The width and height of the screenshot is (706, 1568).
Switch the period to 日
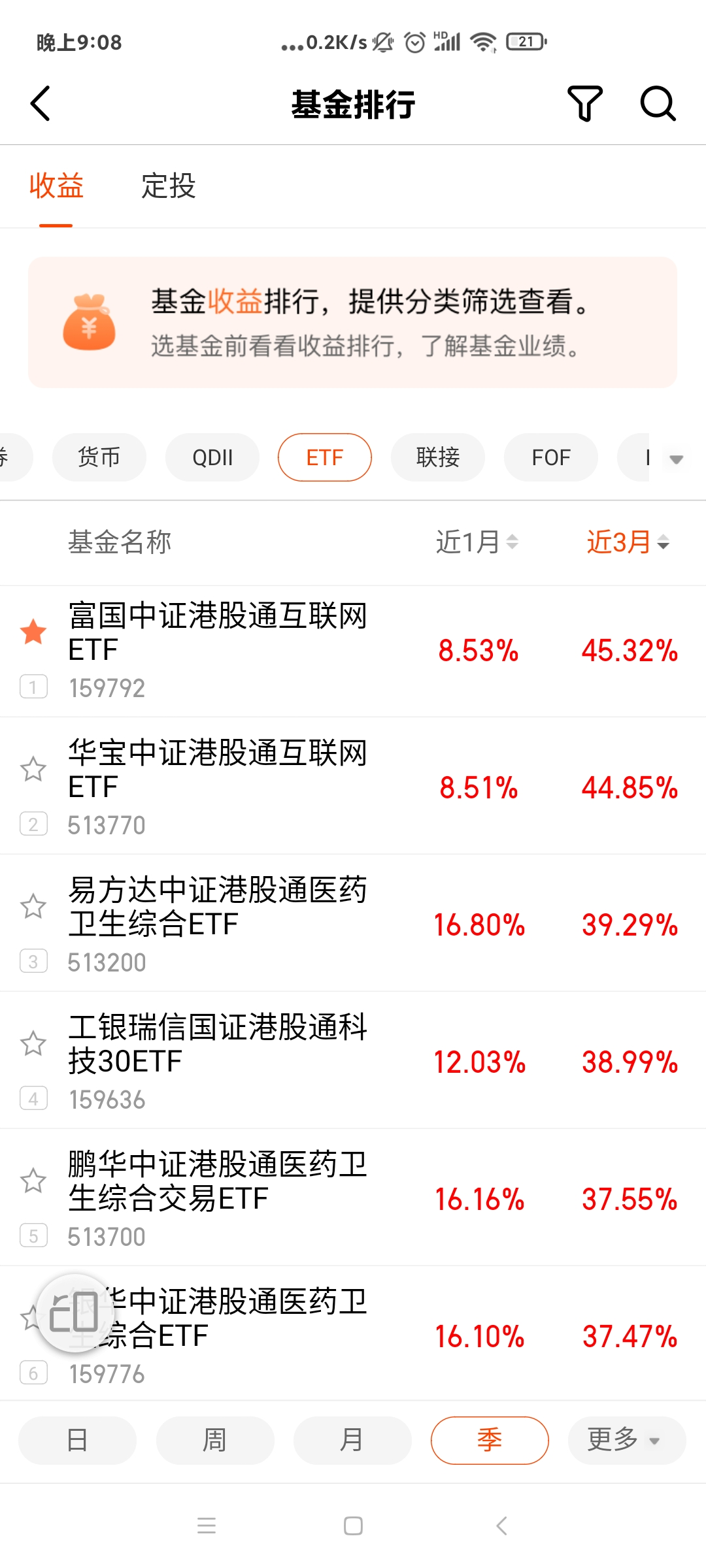[77, 1441]
